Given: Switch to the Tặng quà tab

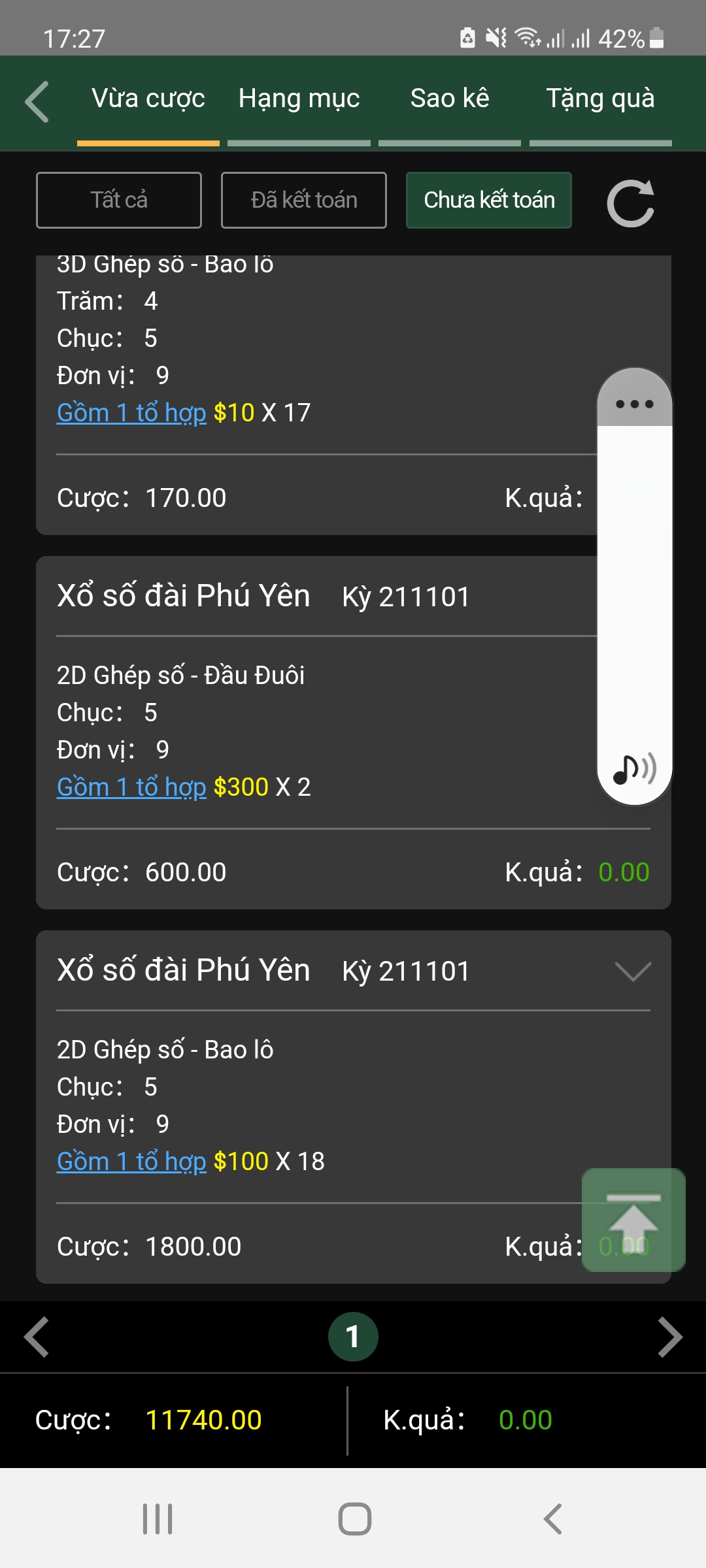Looking at the screenshot, I should click(600, 99).
